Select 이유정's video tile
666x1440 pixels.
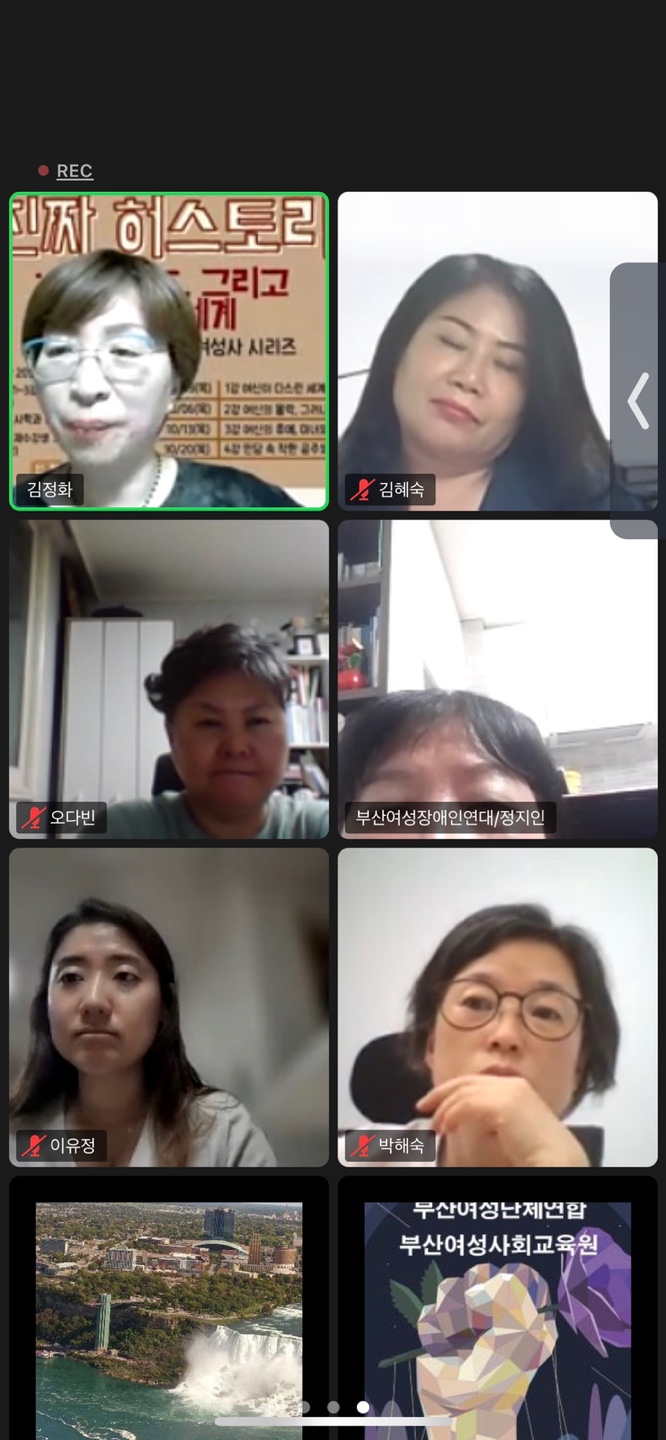point(169,1007)
